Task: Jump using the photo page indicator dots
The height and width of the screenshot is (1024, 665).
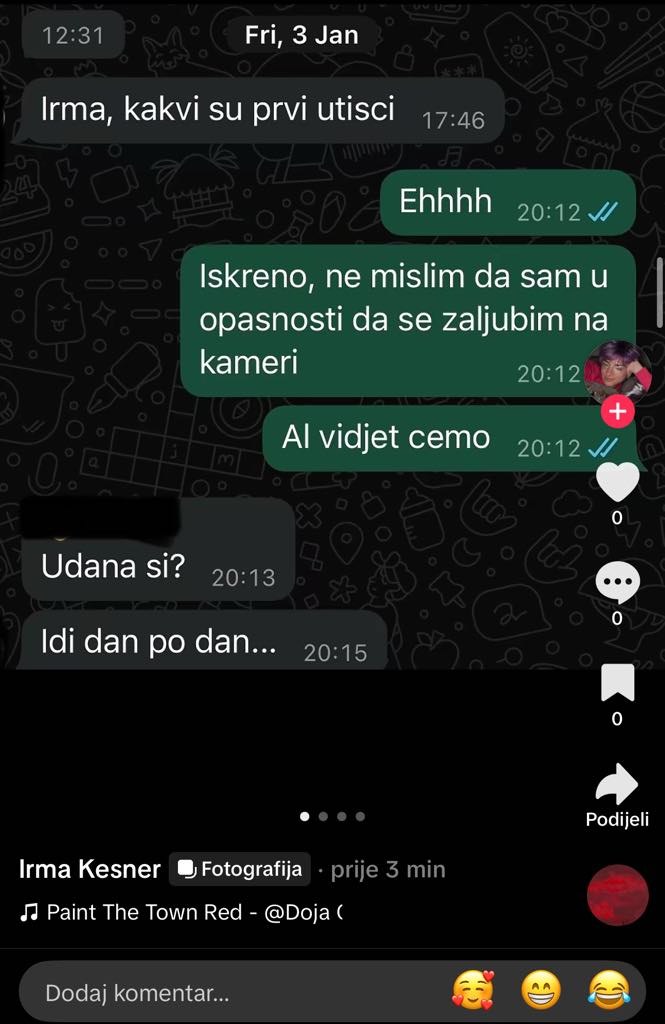Action: tap(332, 816)
